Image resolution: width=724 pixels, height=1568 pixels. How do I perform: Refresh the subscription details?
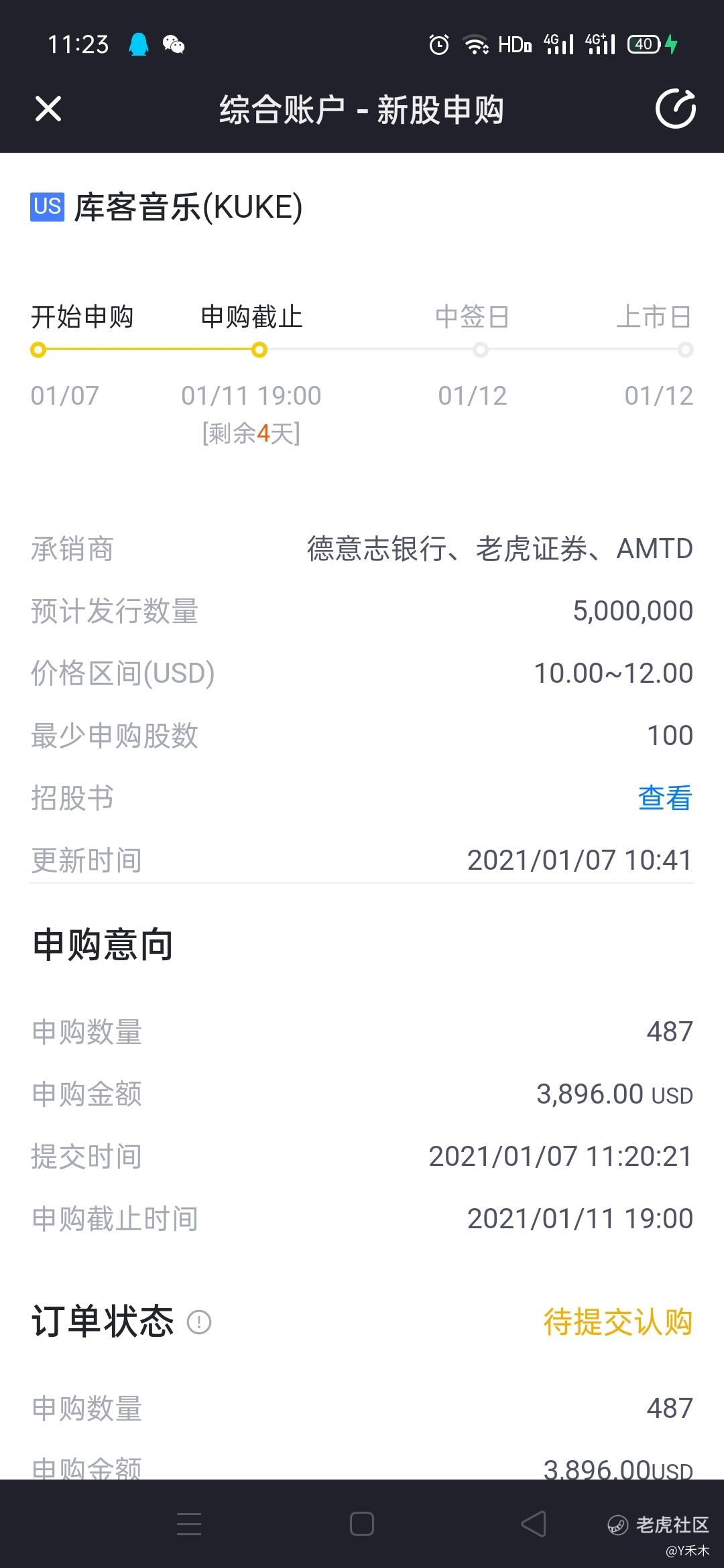pos(675,109)
